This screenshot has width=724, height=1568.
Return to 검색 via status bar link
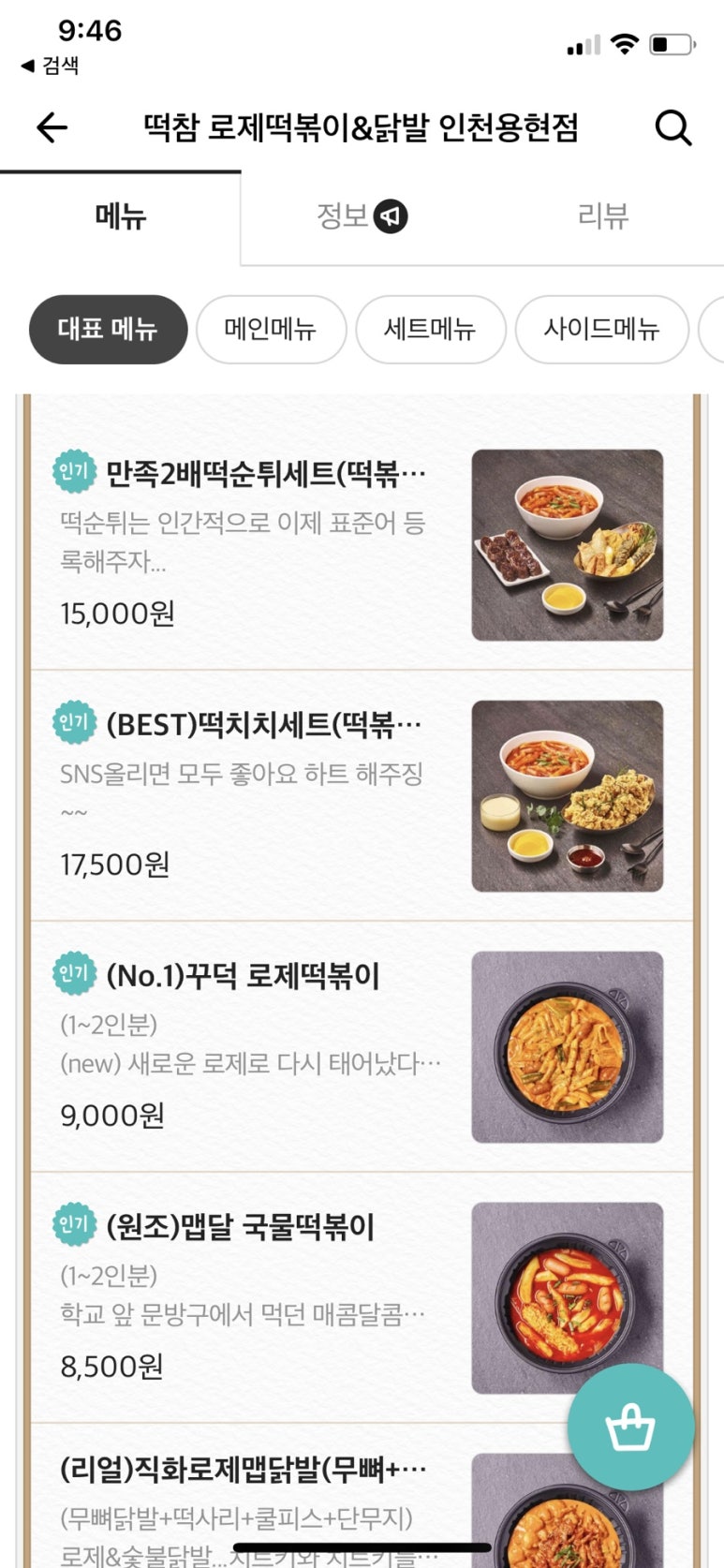click(x=51, y=66)
